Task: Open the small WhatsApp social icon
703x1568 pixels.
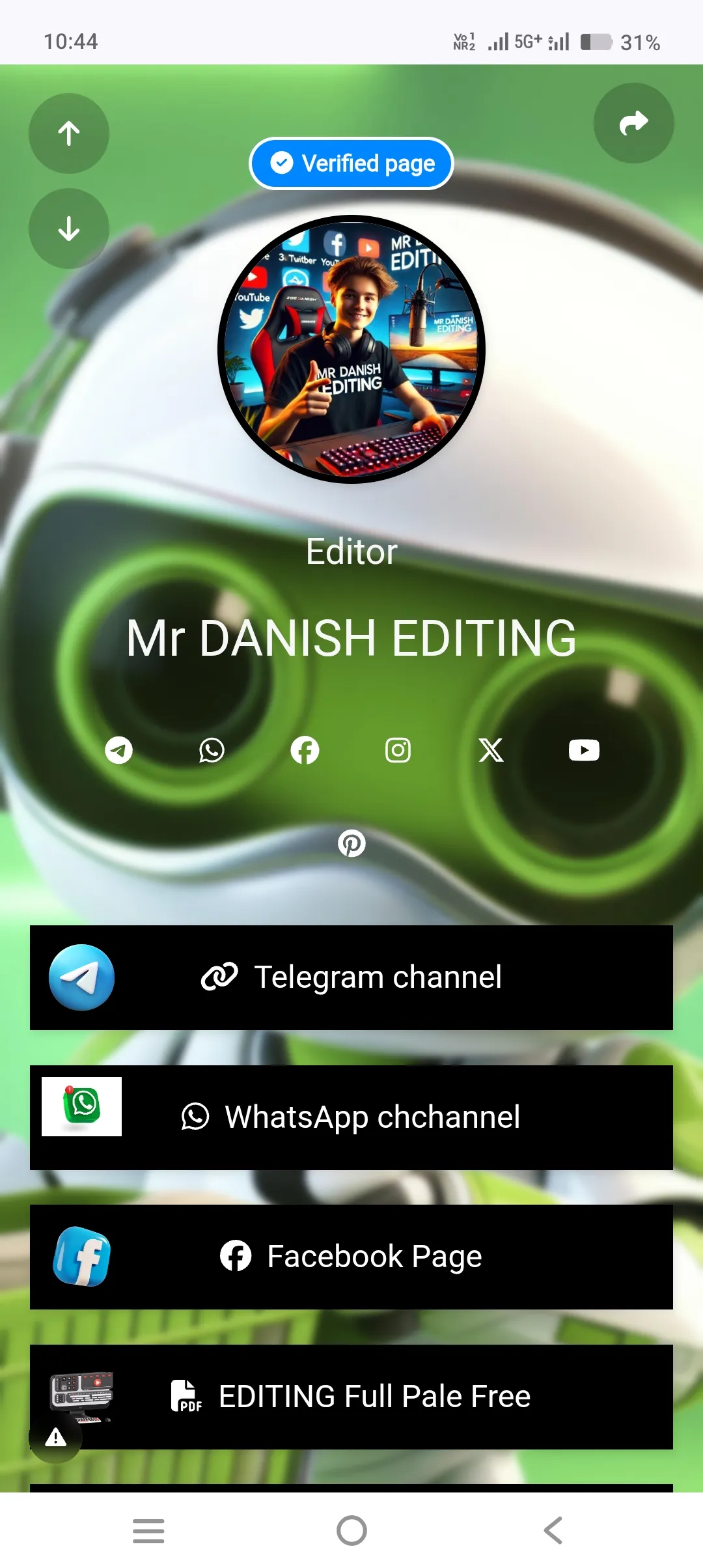Action: [x=212, y=750]
